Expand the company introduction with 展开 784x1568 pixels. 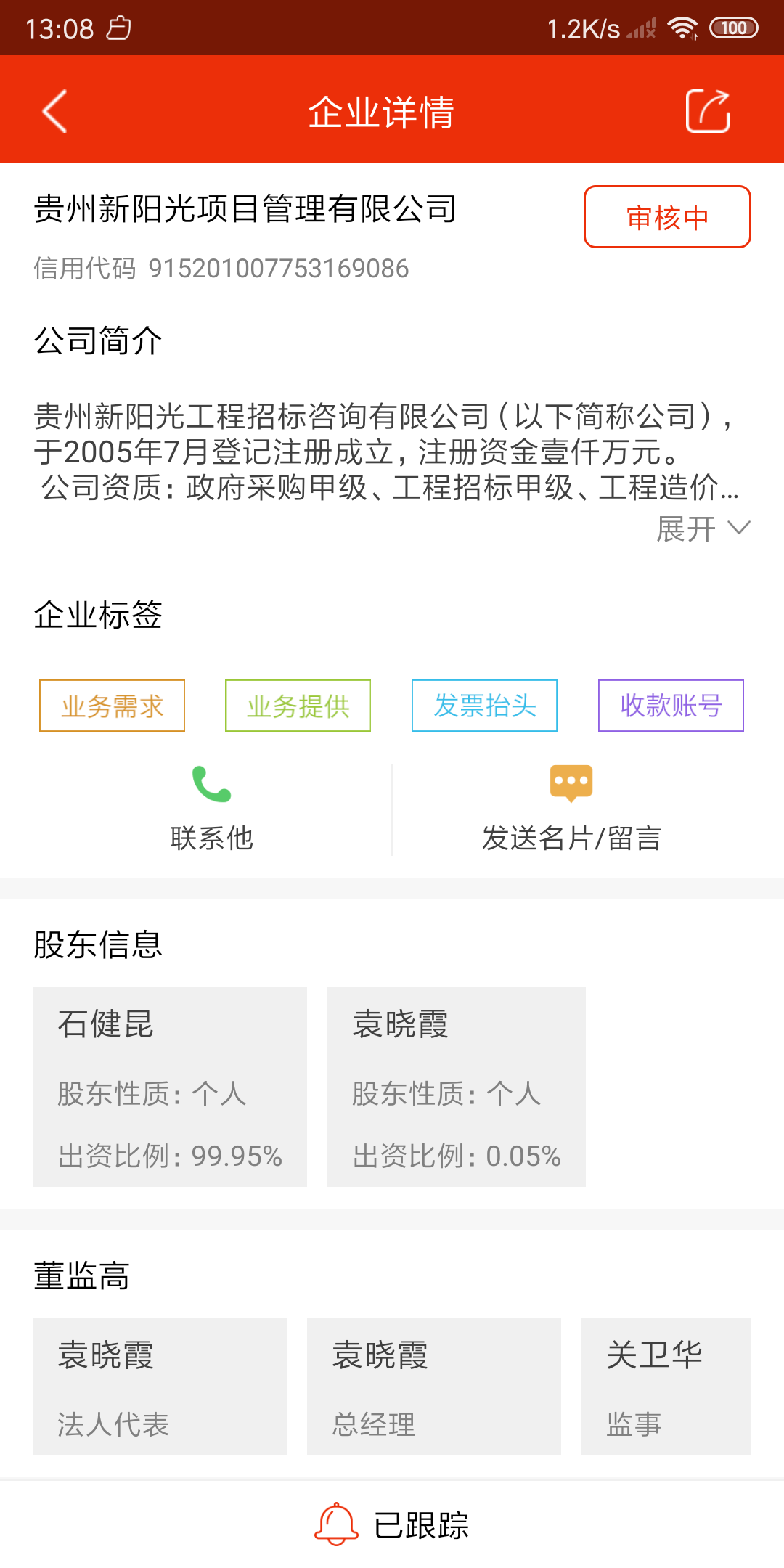pyautogui.click(x=703, y=528)
